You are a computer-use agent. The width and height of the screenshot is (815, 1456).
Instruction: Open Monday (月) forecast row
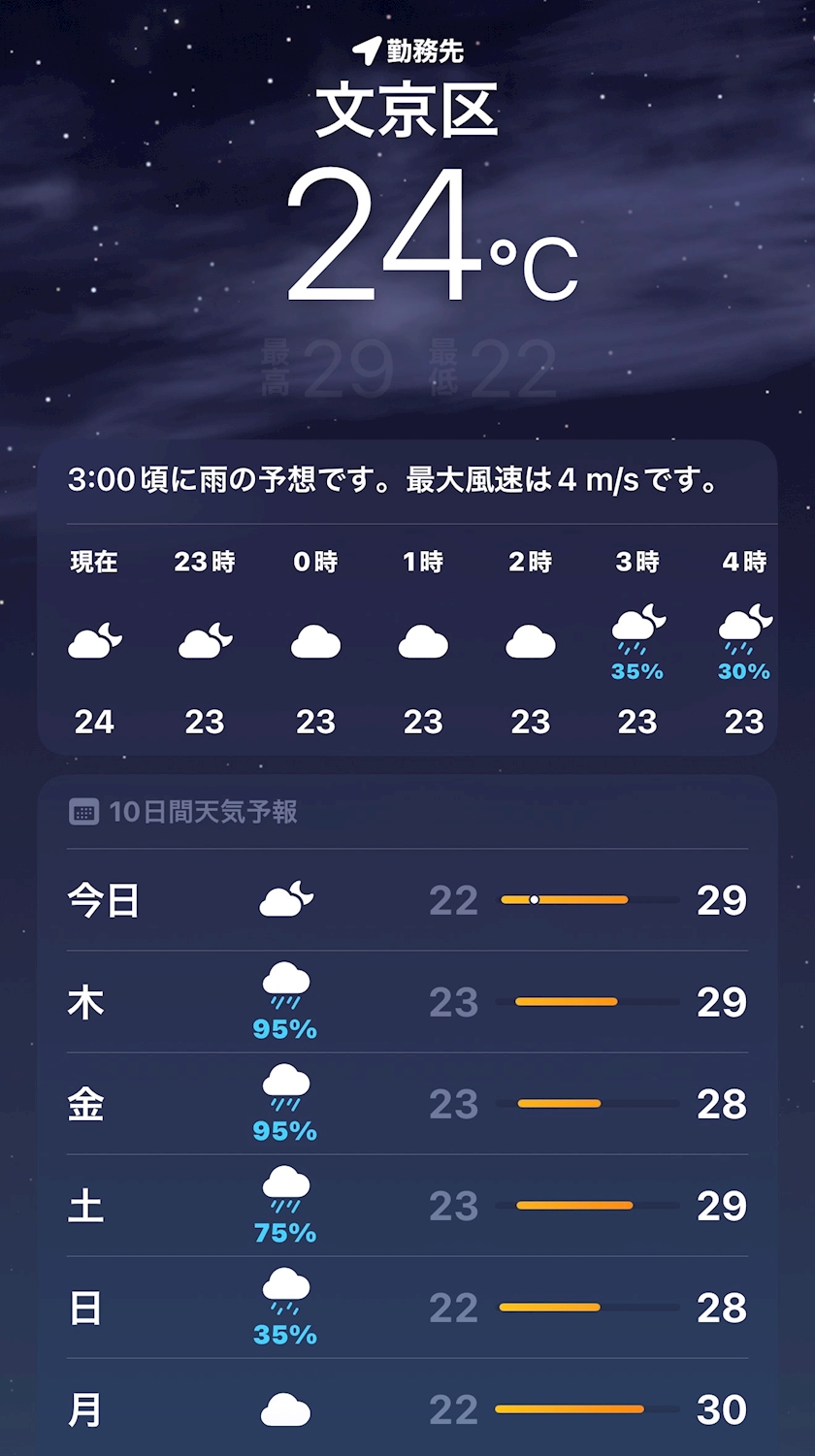click(407, 1407)
